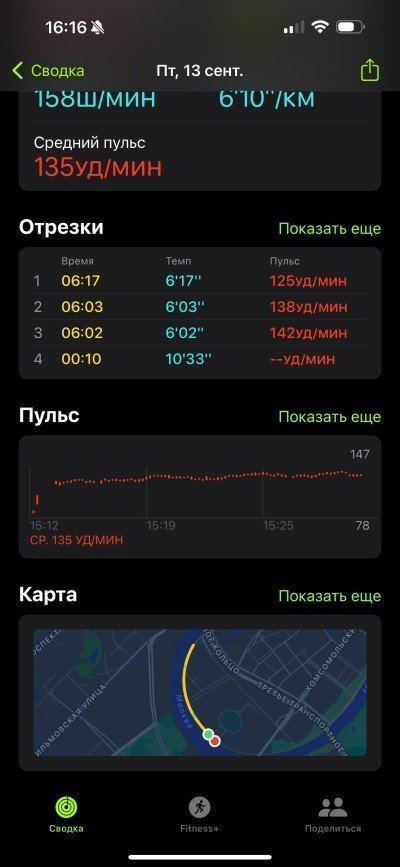Open the splits table card

pos(200,312)
